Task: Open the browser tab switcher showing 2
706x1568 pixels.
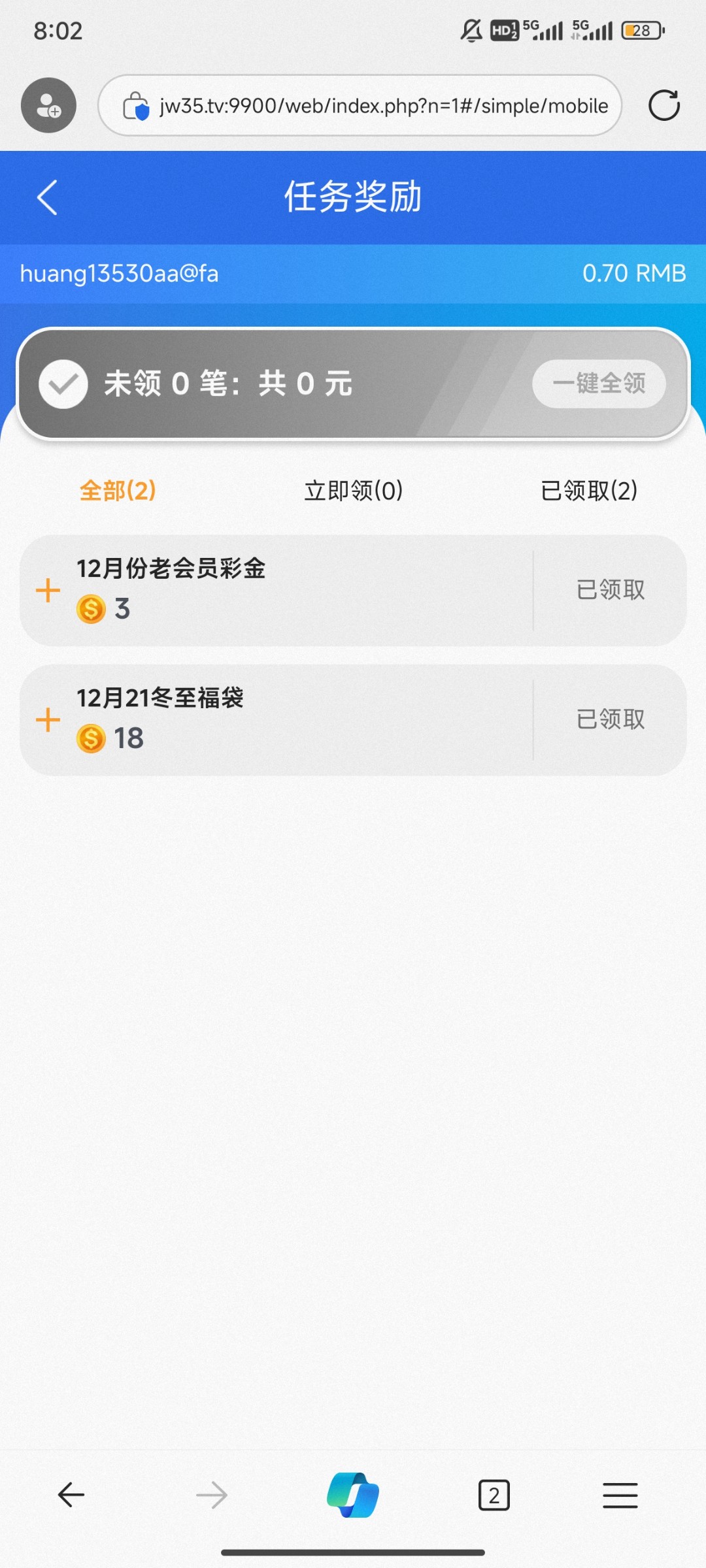Action: pos(494,1495)
